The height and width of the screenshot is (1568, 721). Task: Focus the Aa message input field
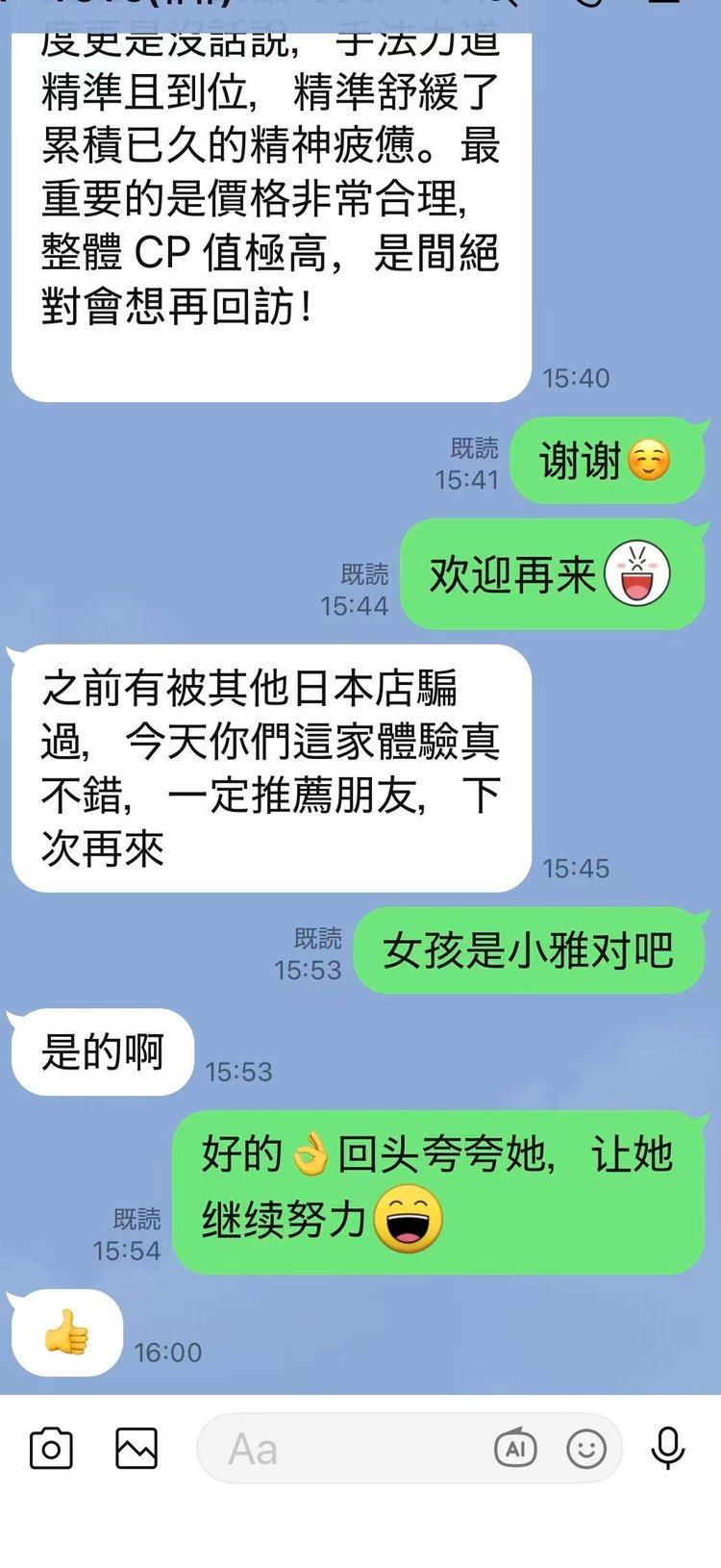(x=346, y=1449)
